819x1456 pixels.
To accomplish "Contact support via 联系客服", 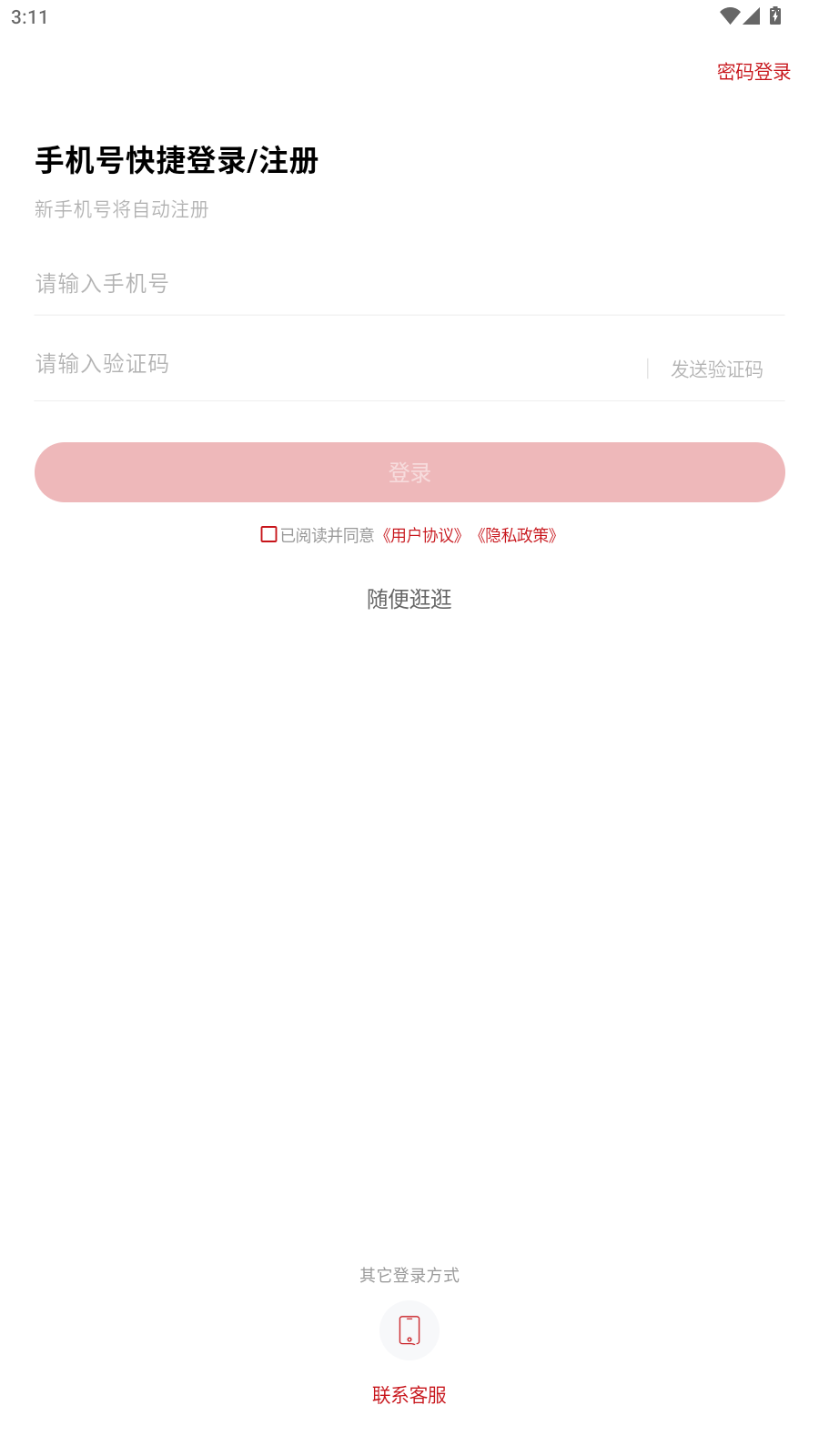I will pos(409,1395).
